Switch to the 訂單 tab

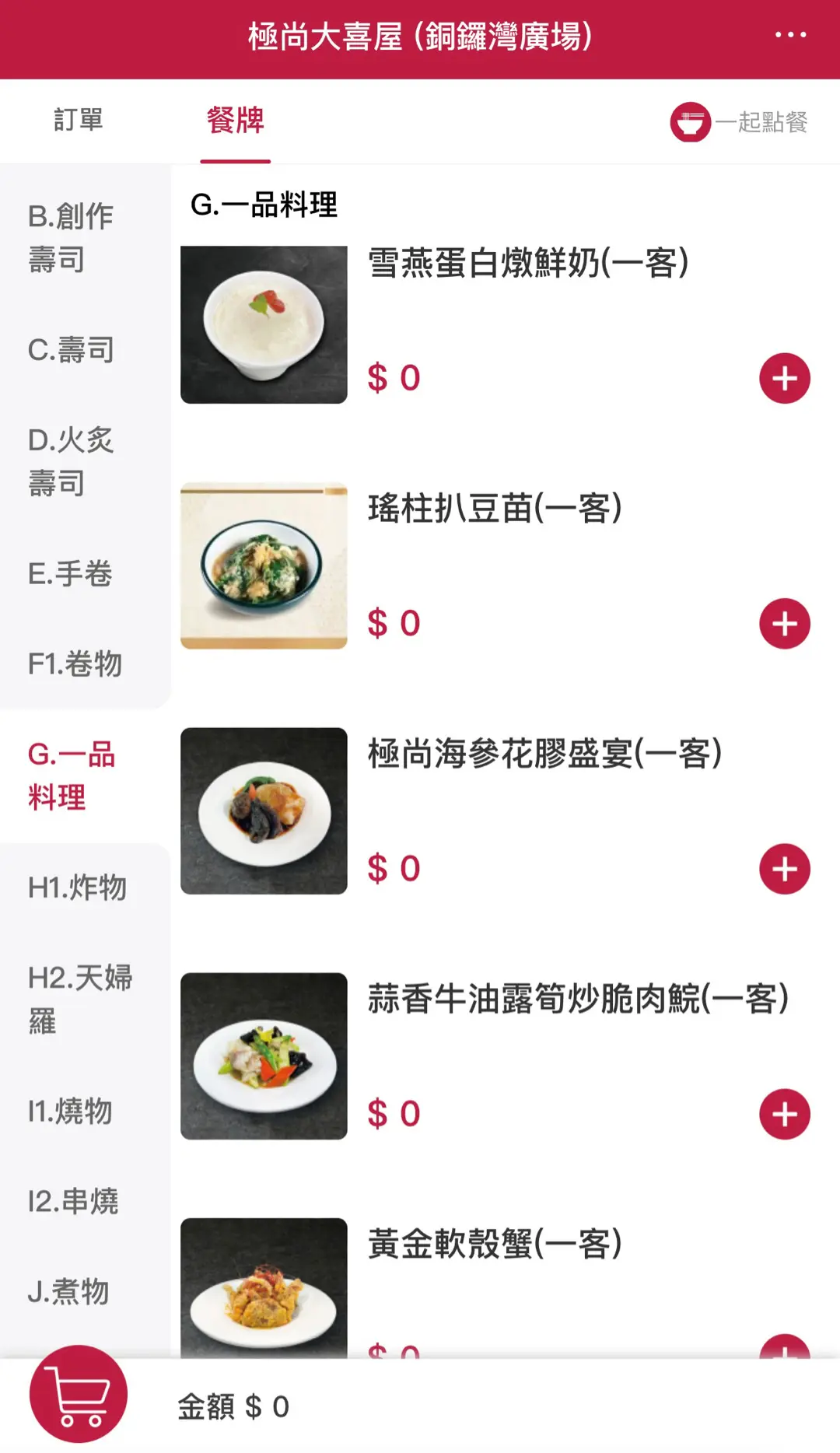(79, 121)
